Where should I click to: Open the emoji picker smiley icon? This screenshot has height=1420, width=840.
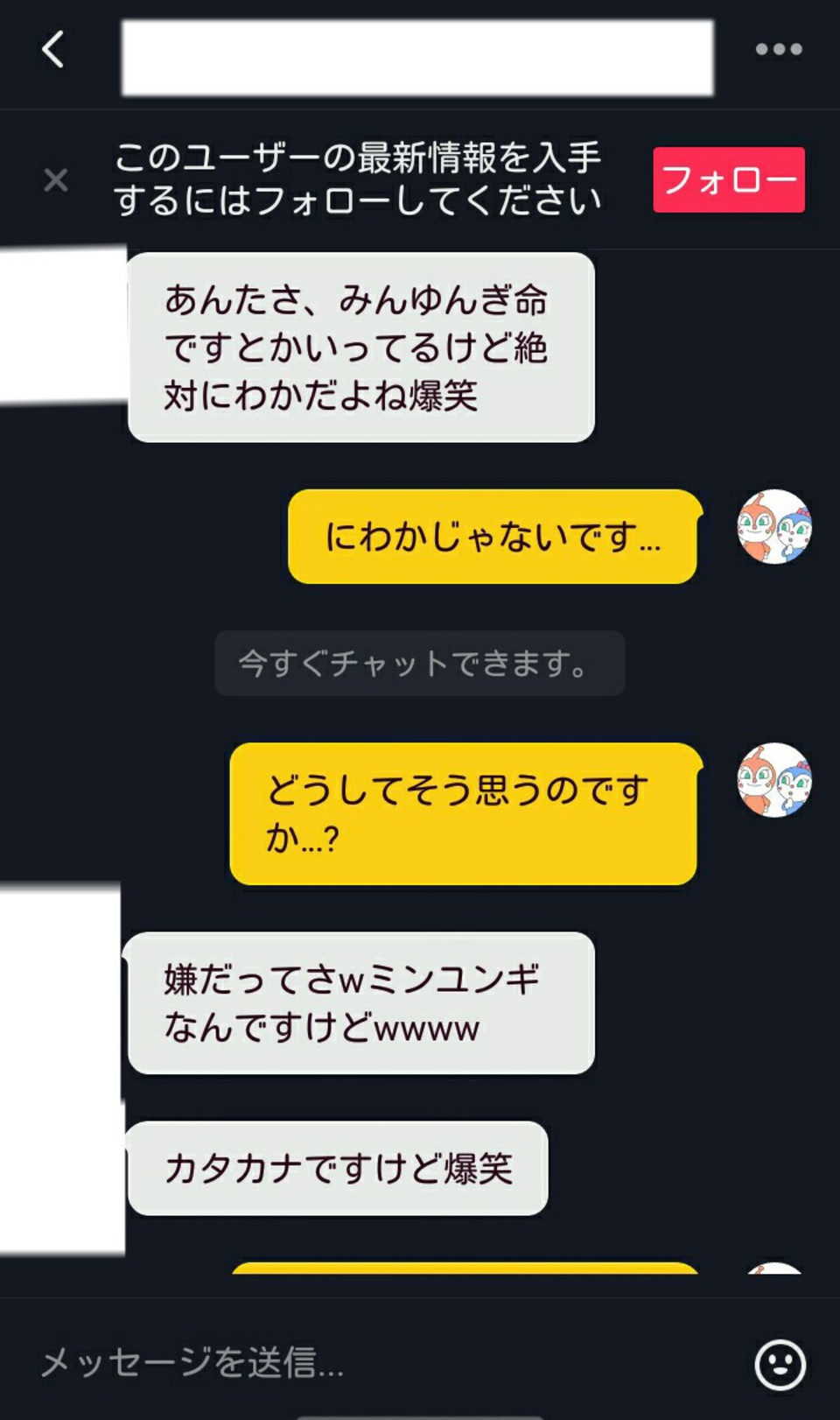pos(780,1364)
